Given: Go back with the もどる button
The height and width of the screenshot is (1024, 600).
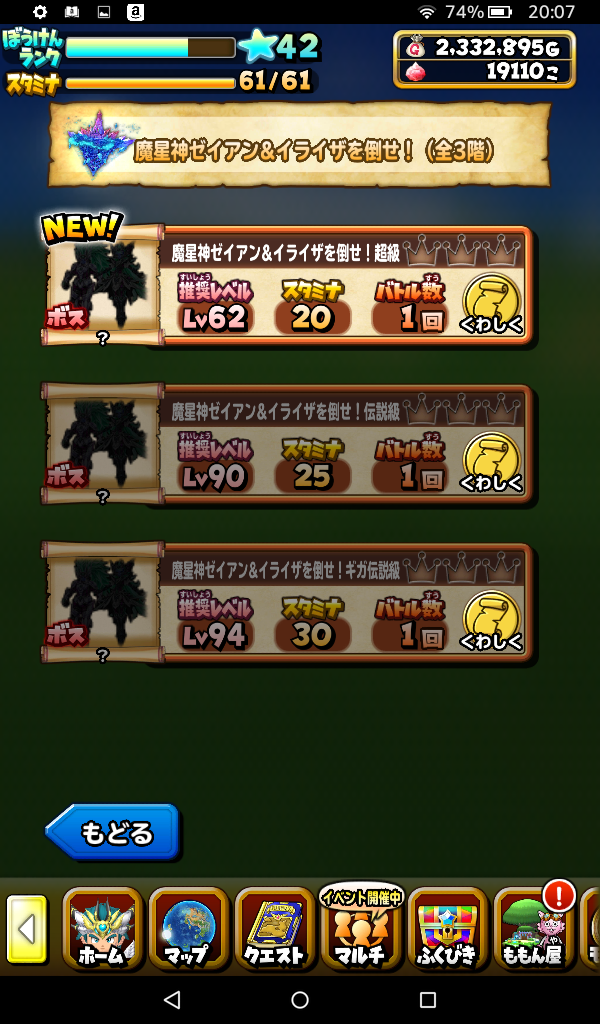Looking at the screenshot, I should pyautogui.click(x=113, y=832).
